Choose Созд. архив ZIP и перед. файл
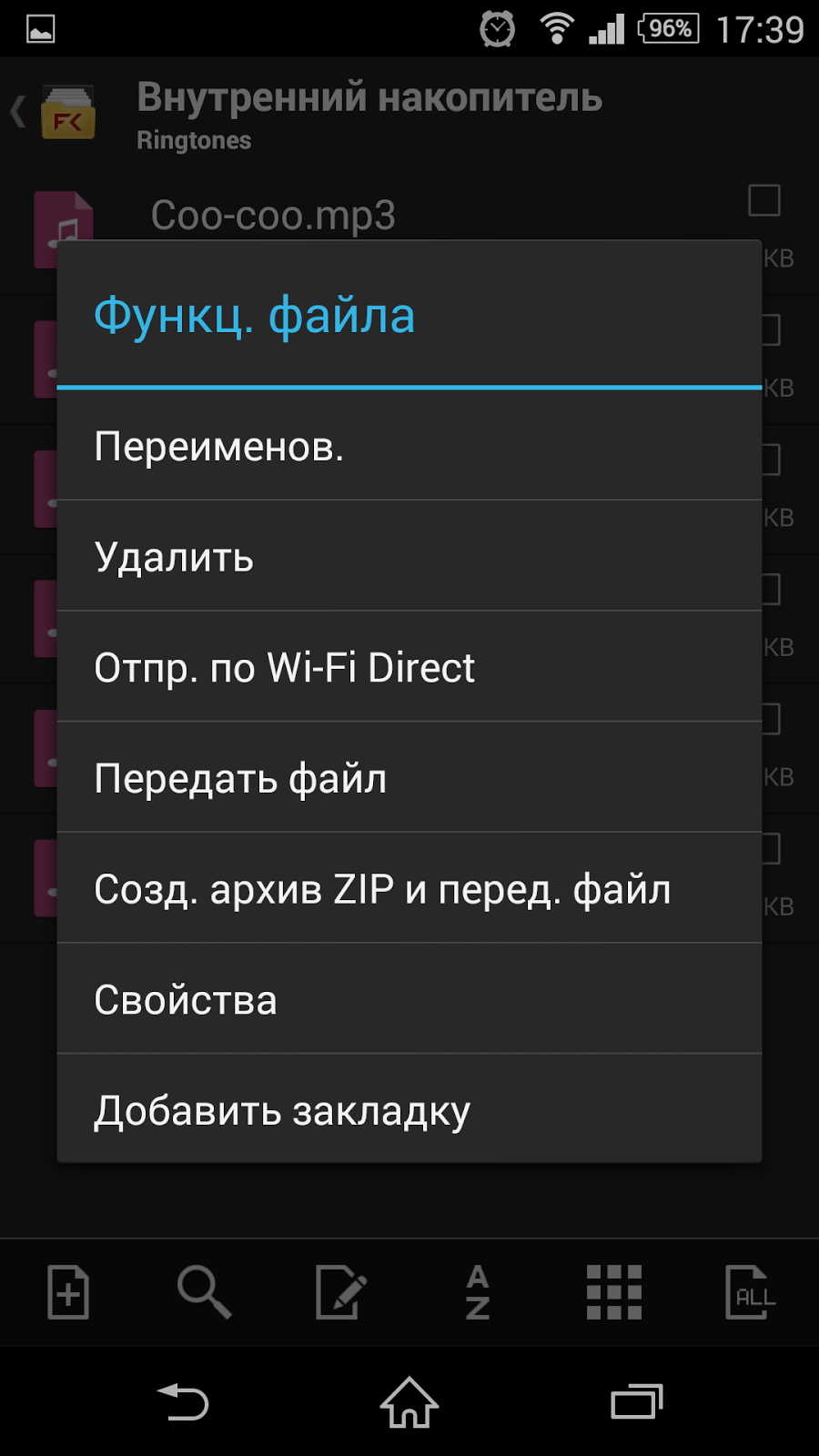819x1456 pixels. pyautogui.click(x=409, y=889)
